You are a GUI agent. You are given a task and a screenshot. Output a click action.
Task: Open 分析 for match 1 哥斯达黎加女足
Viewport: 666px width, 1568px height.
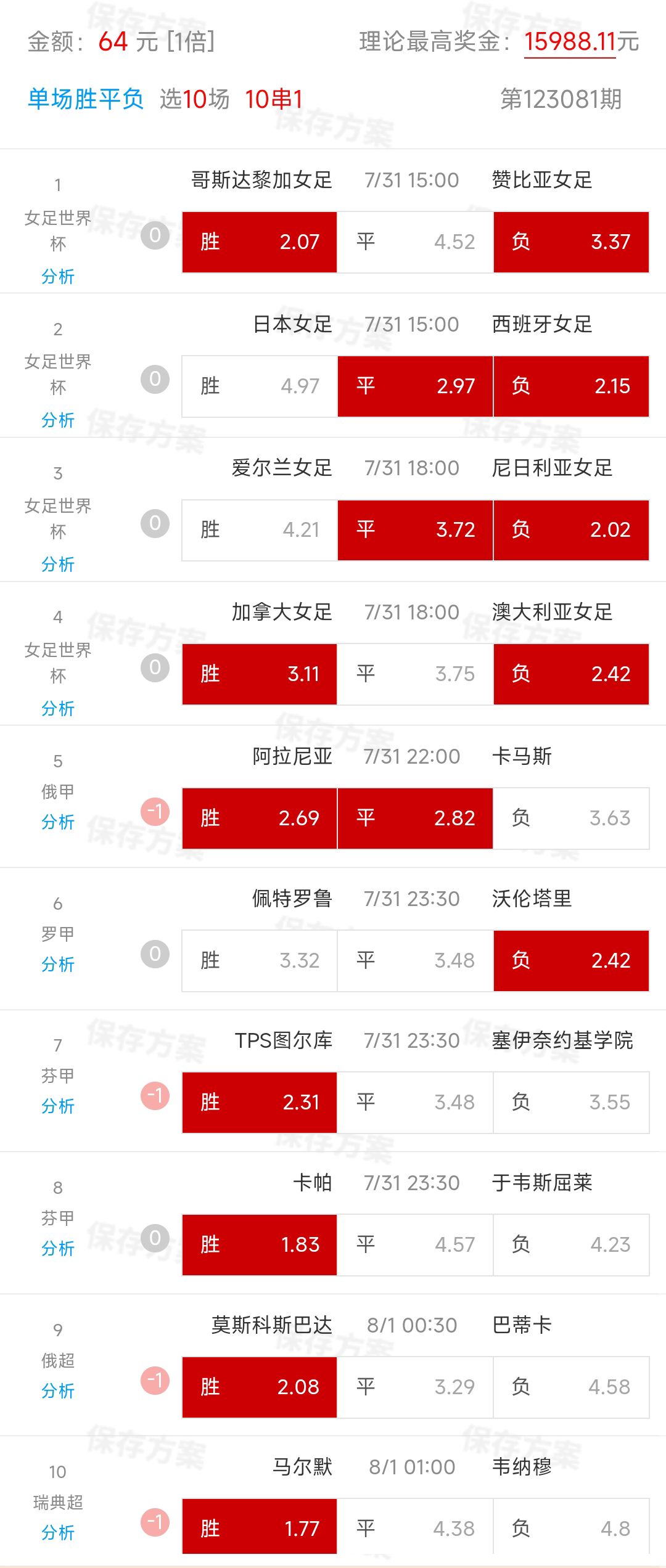pyautogui.click(x=58, y=276)
